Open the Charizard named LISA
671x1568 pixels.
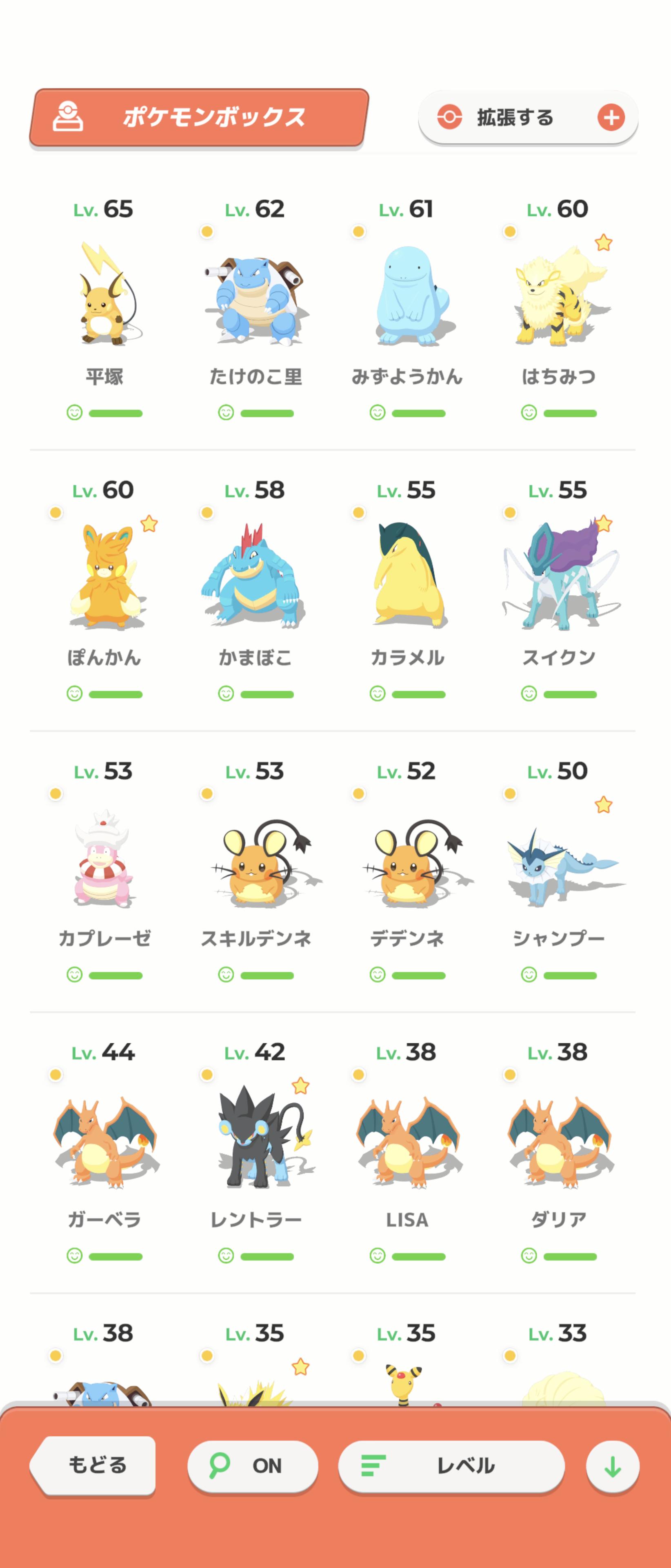click(407, 1141)
